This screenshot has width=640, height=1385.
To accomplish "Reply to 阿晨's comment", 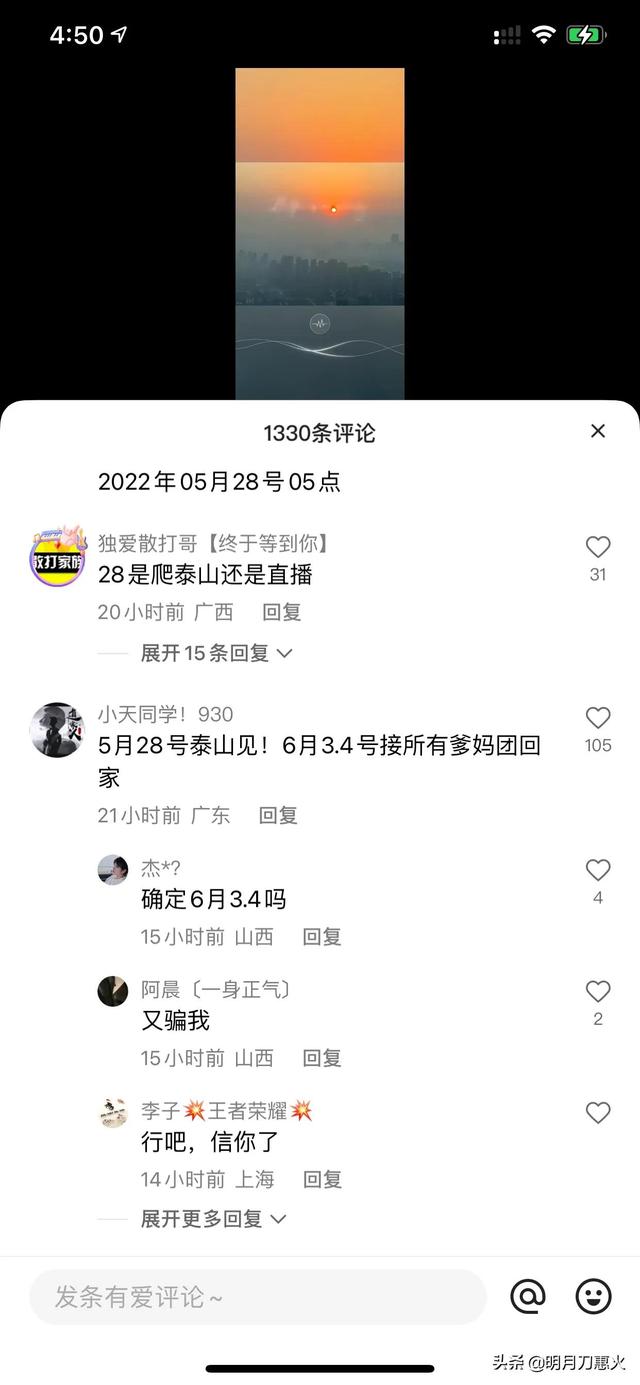I will tap(322, 1058).
